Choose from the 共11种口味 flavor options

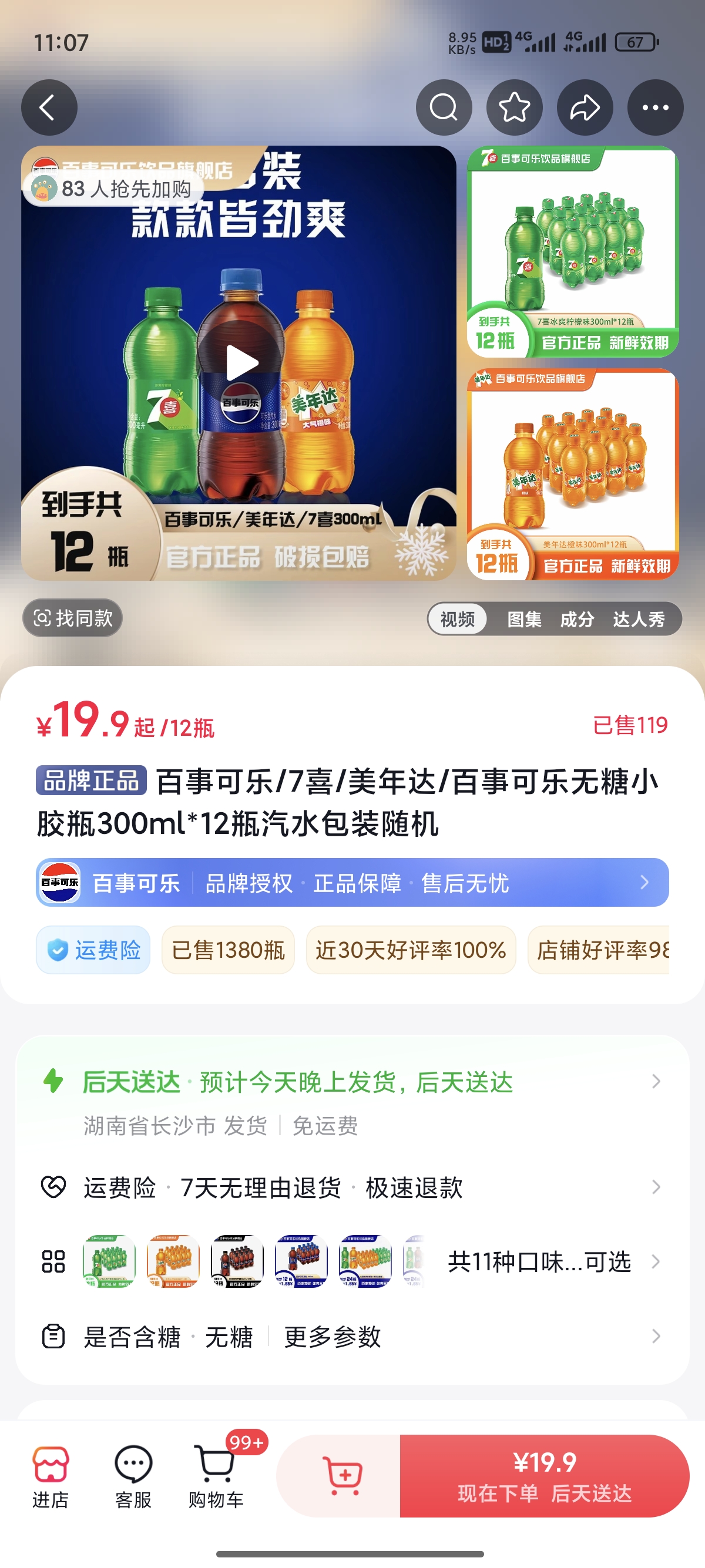pos(538,1262)
